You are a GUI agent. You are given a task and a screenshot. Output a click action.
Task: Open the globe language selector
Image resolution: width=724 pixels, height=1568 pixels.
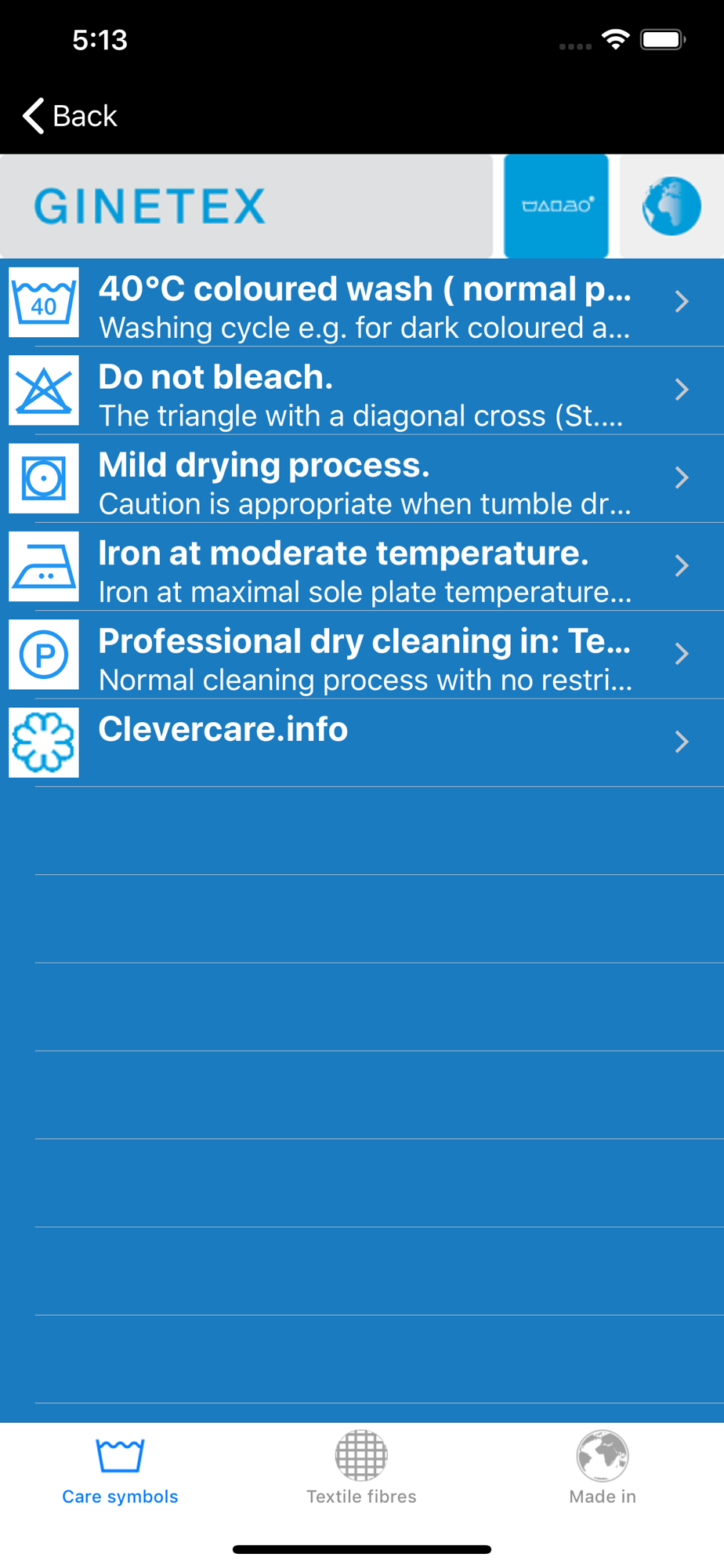coord(672,206)
